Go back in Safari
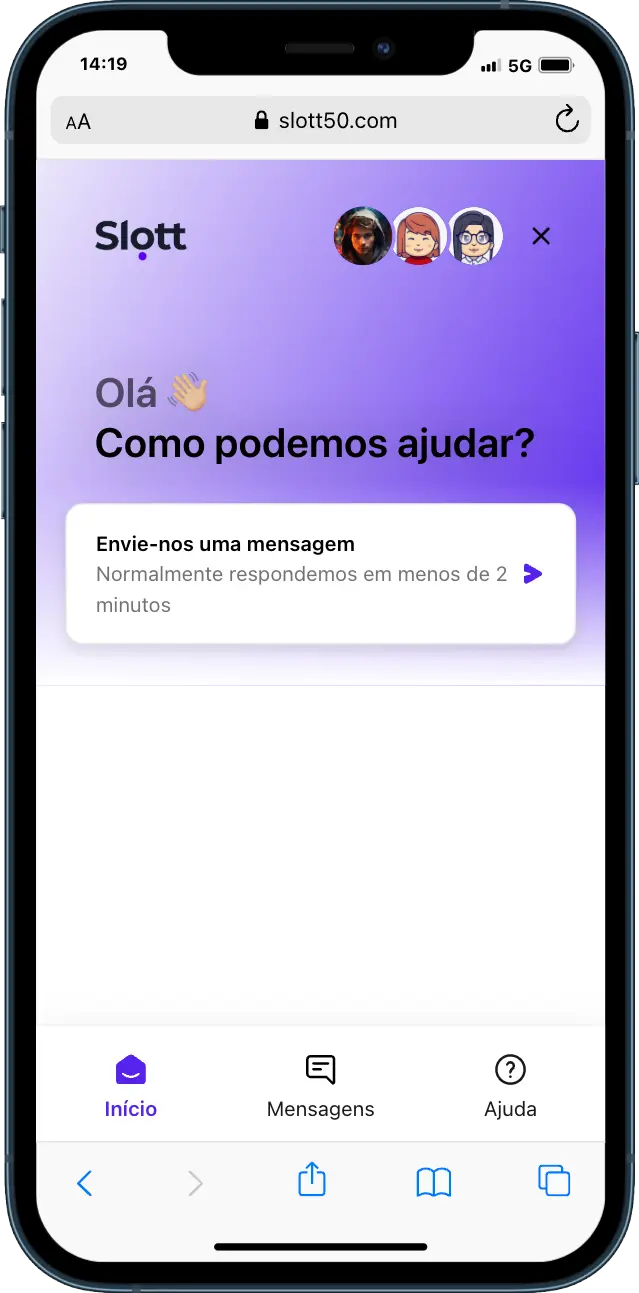The width and height of the screenshot is (639, 1293). click(x=85, y=1184)
